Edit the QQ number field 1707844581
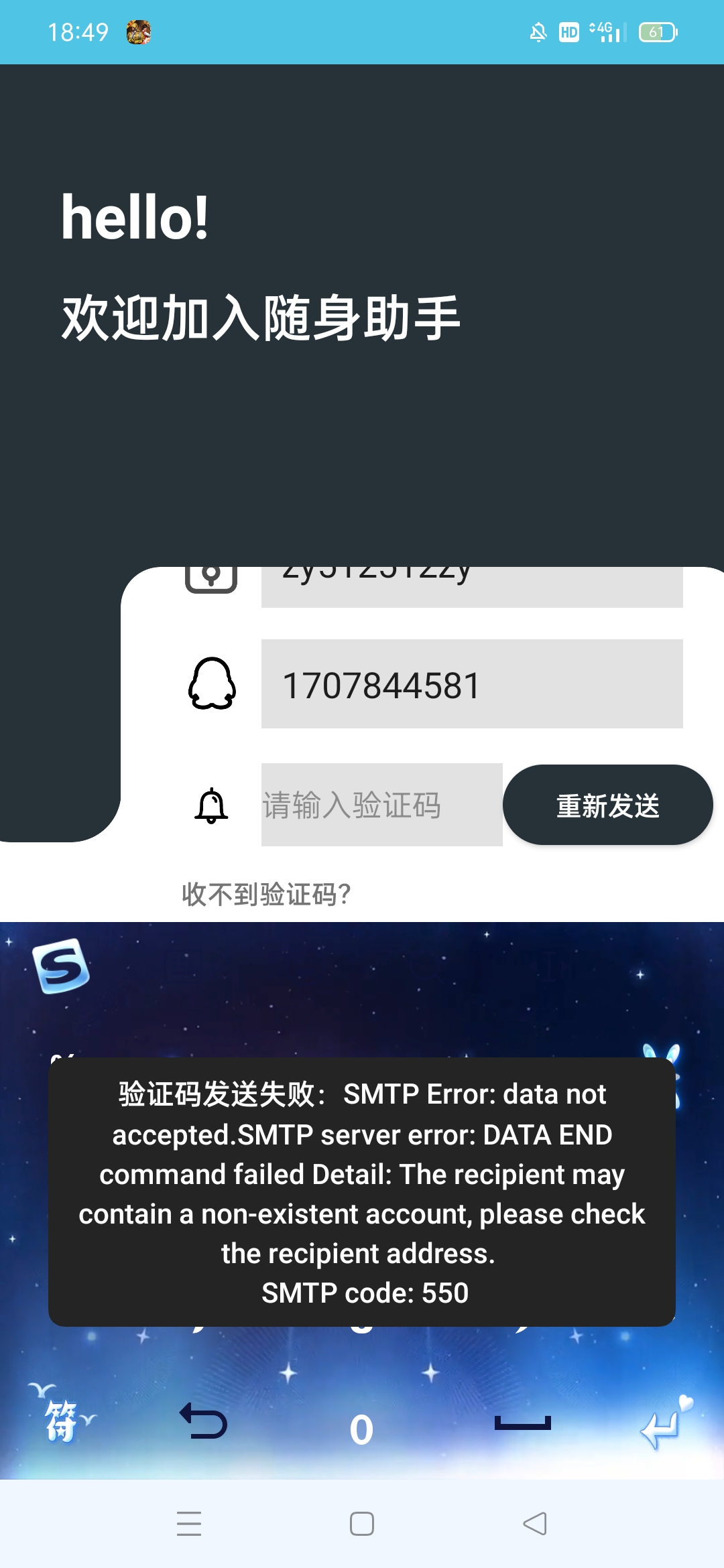Image resolution: width=724 pixels, height=1568 pixels. coord(472,684)
